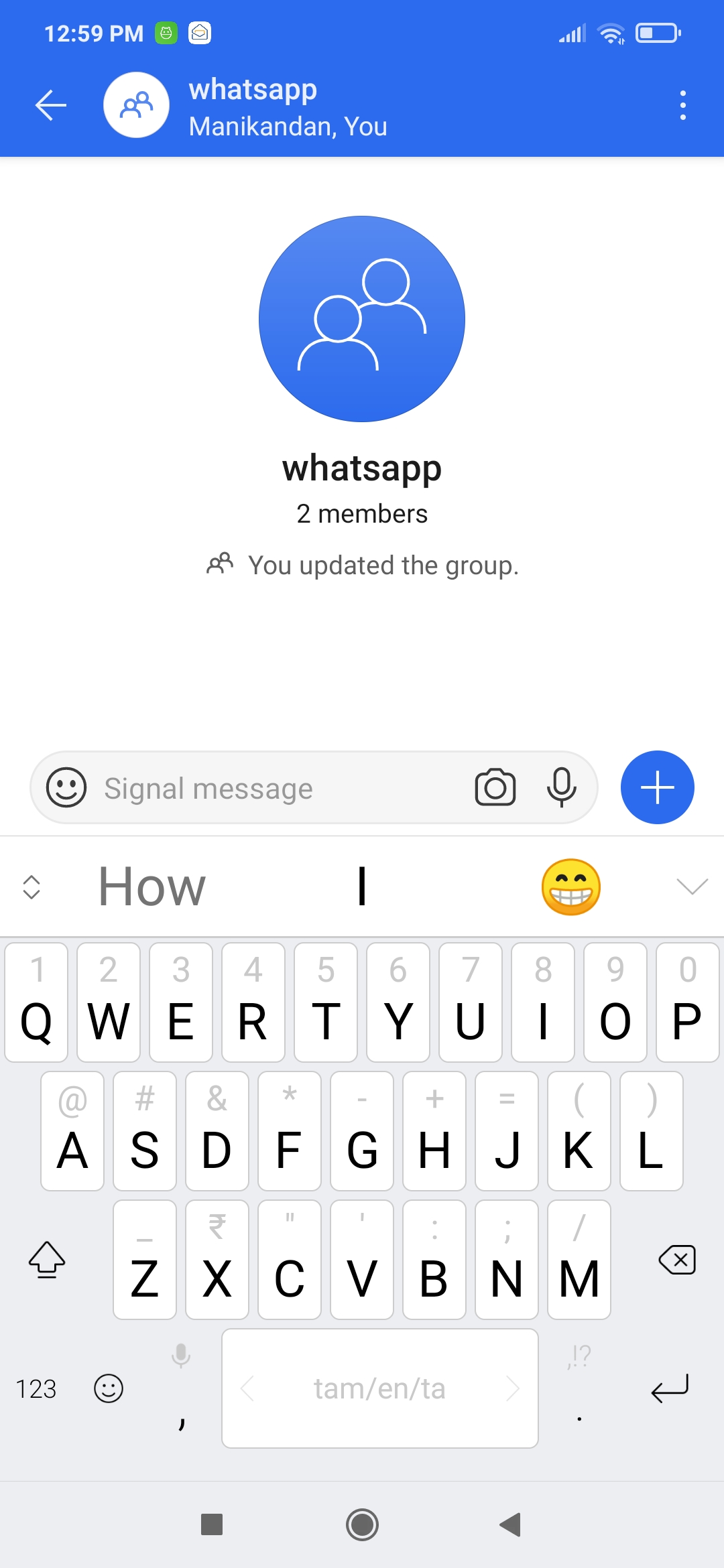The height and width of the screenshot is (1568, 724).
Task: Tap the microphone to record voice message
Action: coord(562,788)
